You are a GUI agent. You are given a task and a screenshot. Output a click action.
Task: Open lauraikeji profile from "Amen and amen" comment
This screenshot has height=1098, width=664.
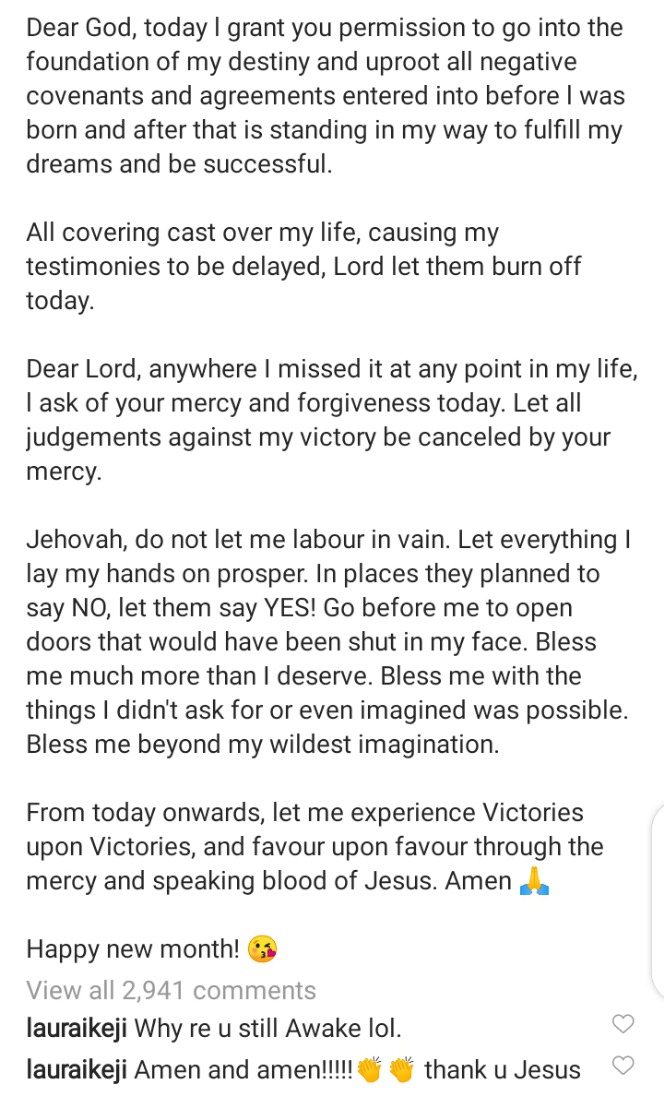76,1070
